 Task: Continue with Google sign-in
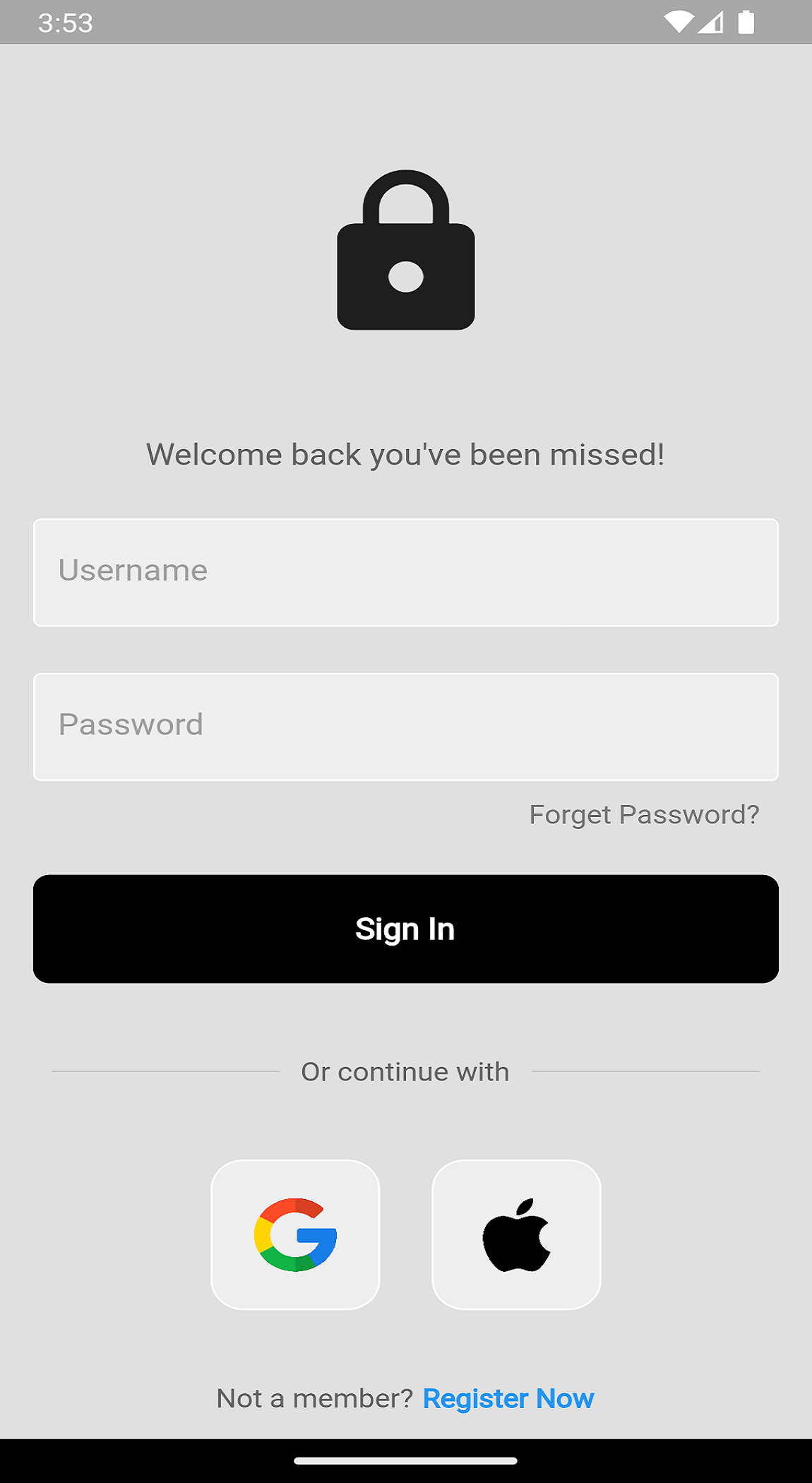click(x=295, y=1234)
